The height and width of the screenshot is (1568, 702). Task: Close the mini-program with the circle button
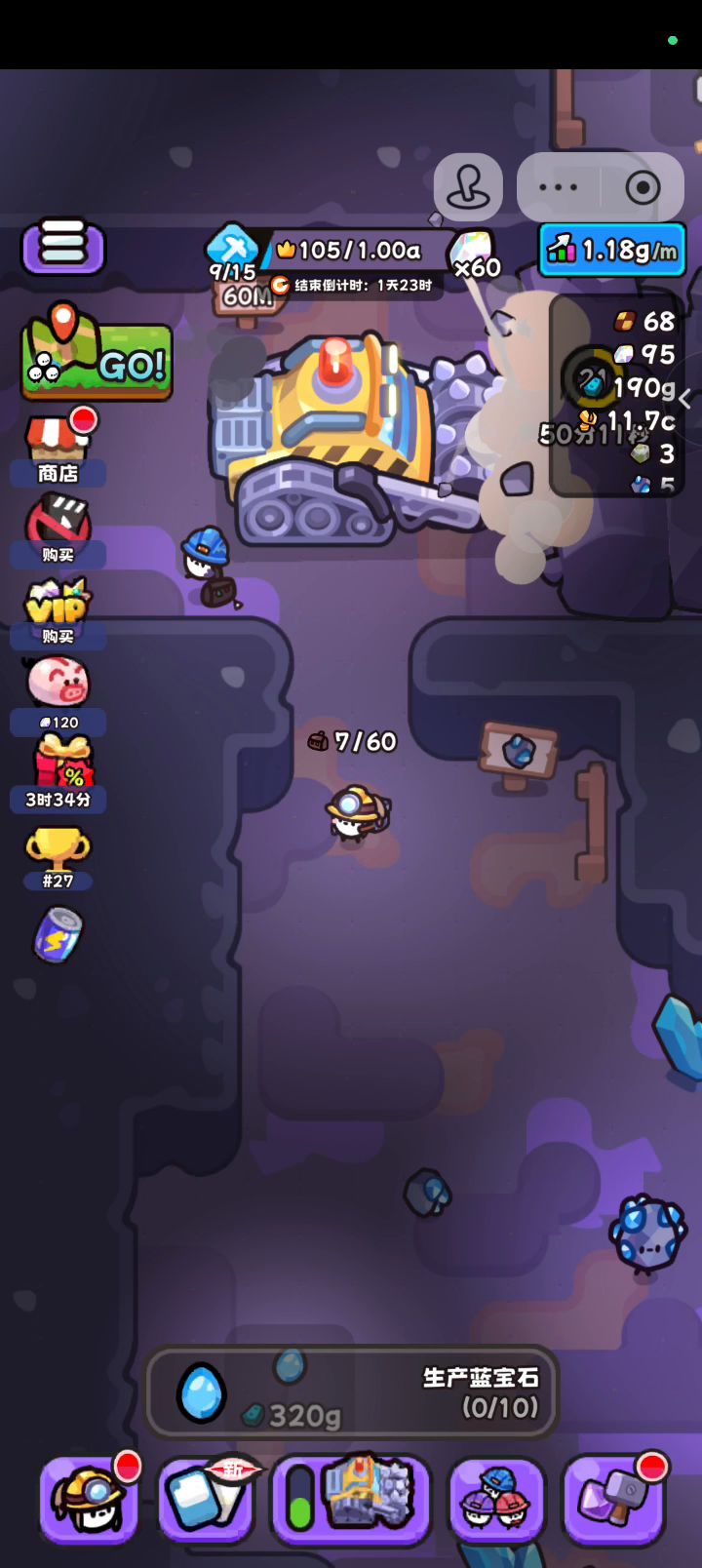(643, 187)
